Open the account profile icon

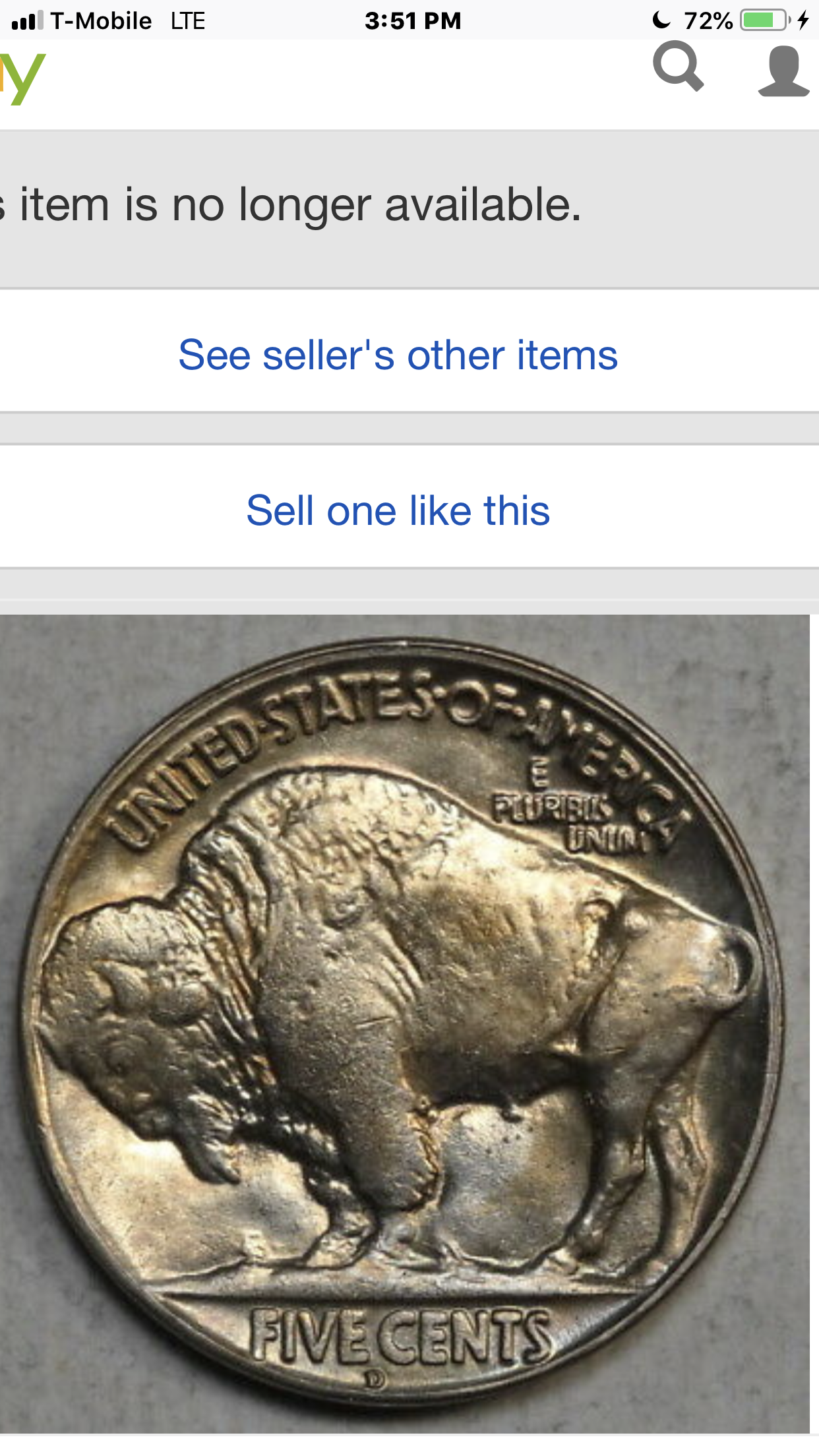point(783,71)
